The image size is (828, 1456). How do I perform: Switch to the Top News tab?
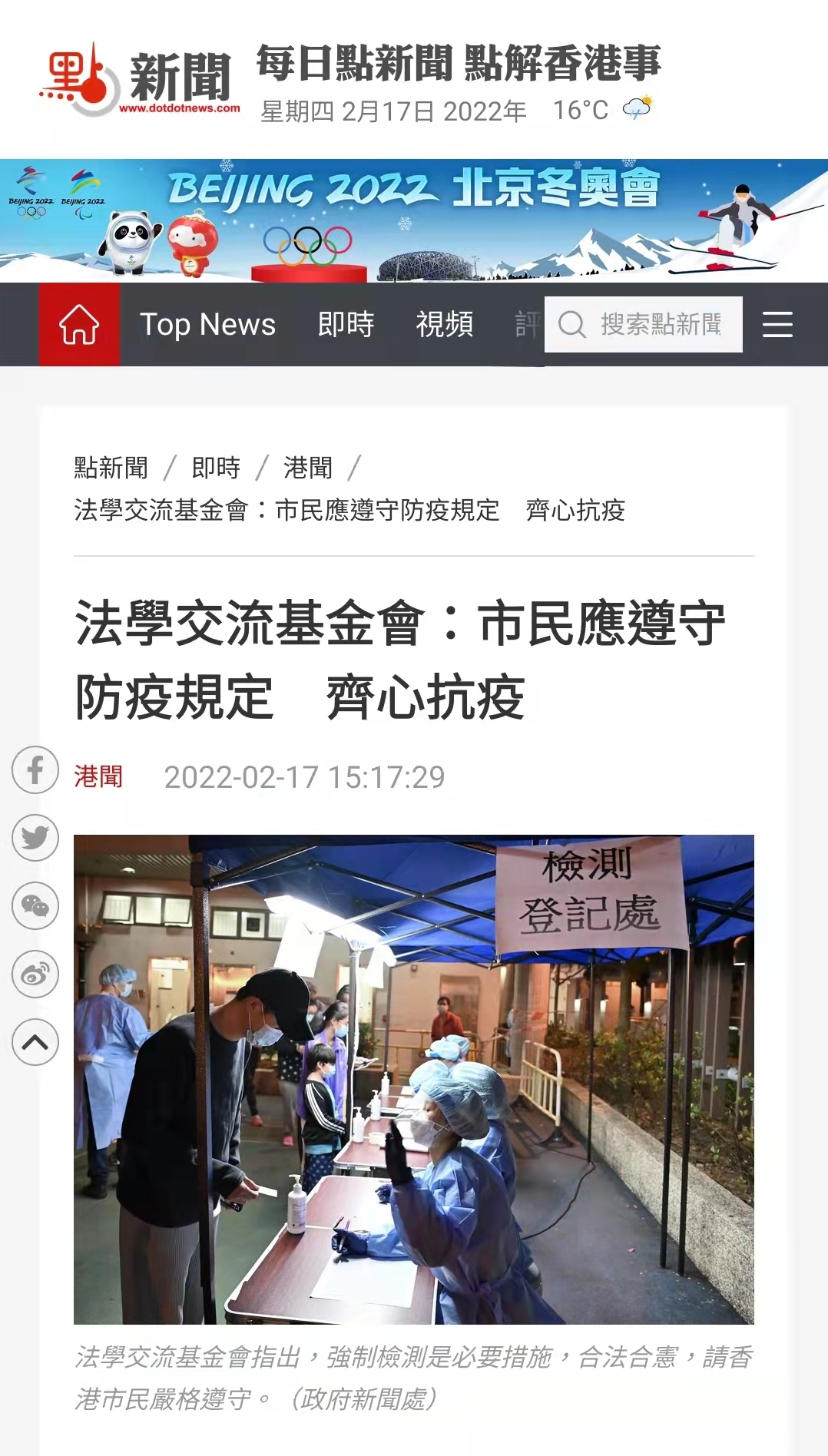click(207, 324)
